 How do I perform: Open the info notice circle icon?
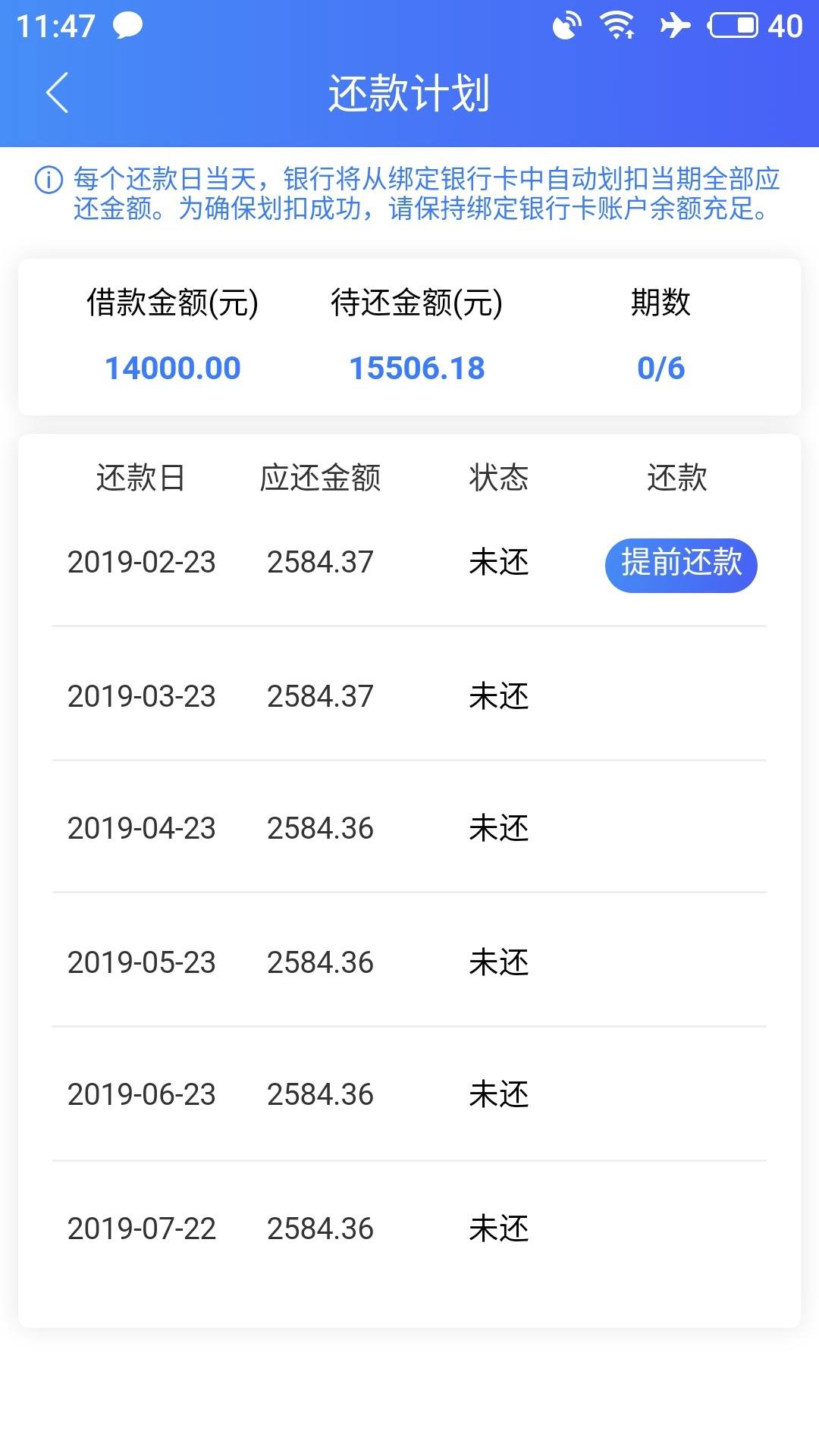point(48,180)
